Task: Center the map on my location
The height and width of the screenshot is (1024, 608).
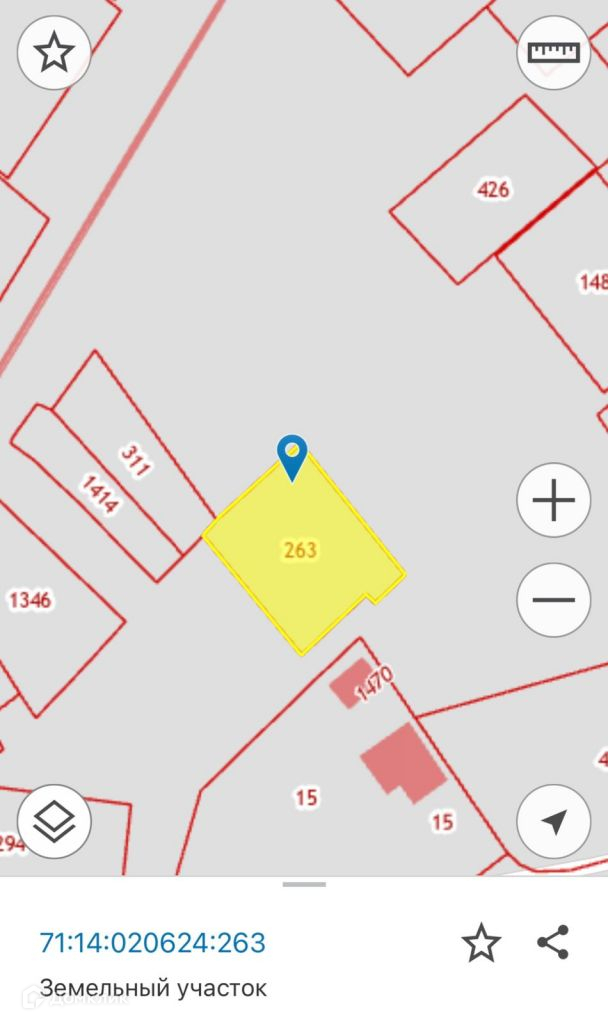Action: tap(553, 822)
